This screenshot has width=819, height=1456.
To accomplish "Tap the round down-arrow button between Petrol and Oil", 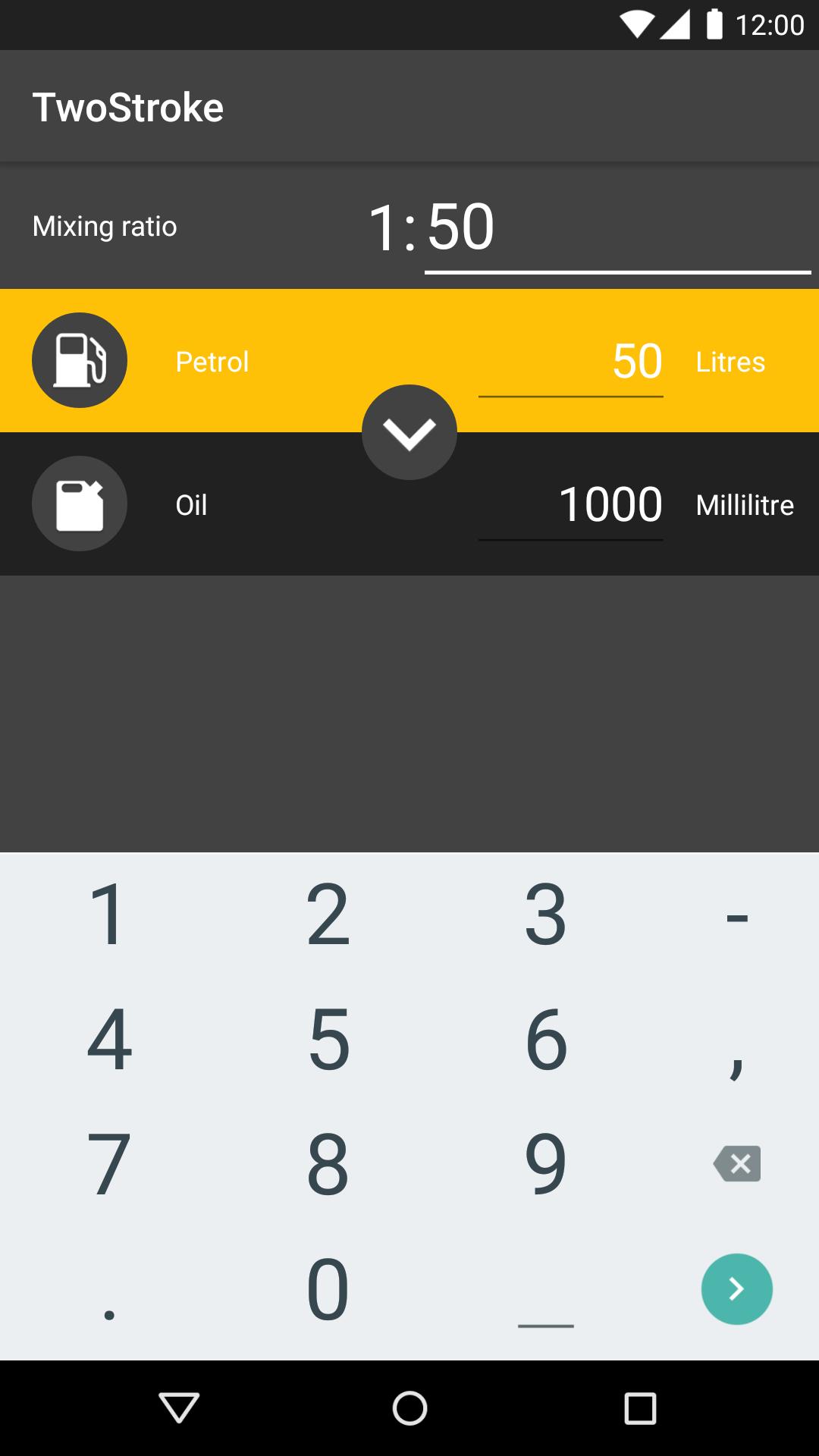I will (x=409, y=432).
